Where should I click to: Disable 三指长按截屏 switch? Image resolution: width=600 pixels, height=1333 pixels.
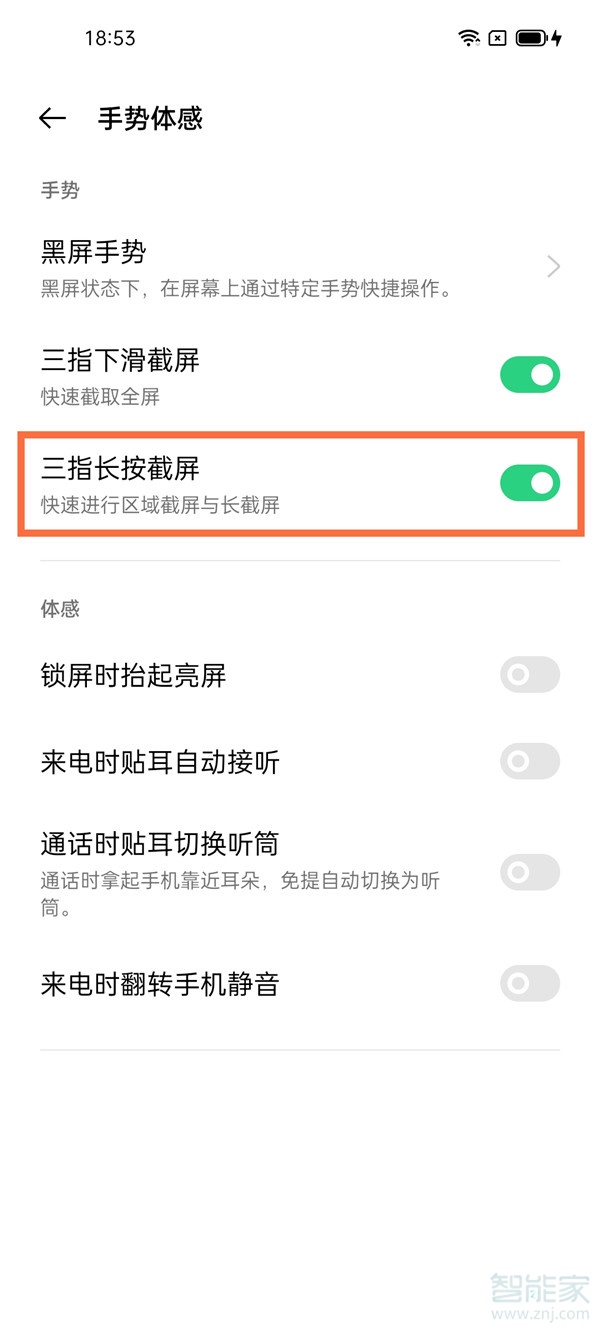pyautogui.click(x=529, y=483)
